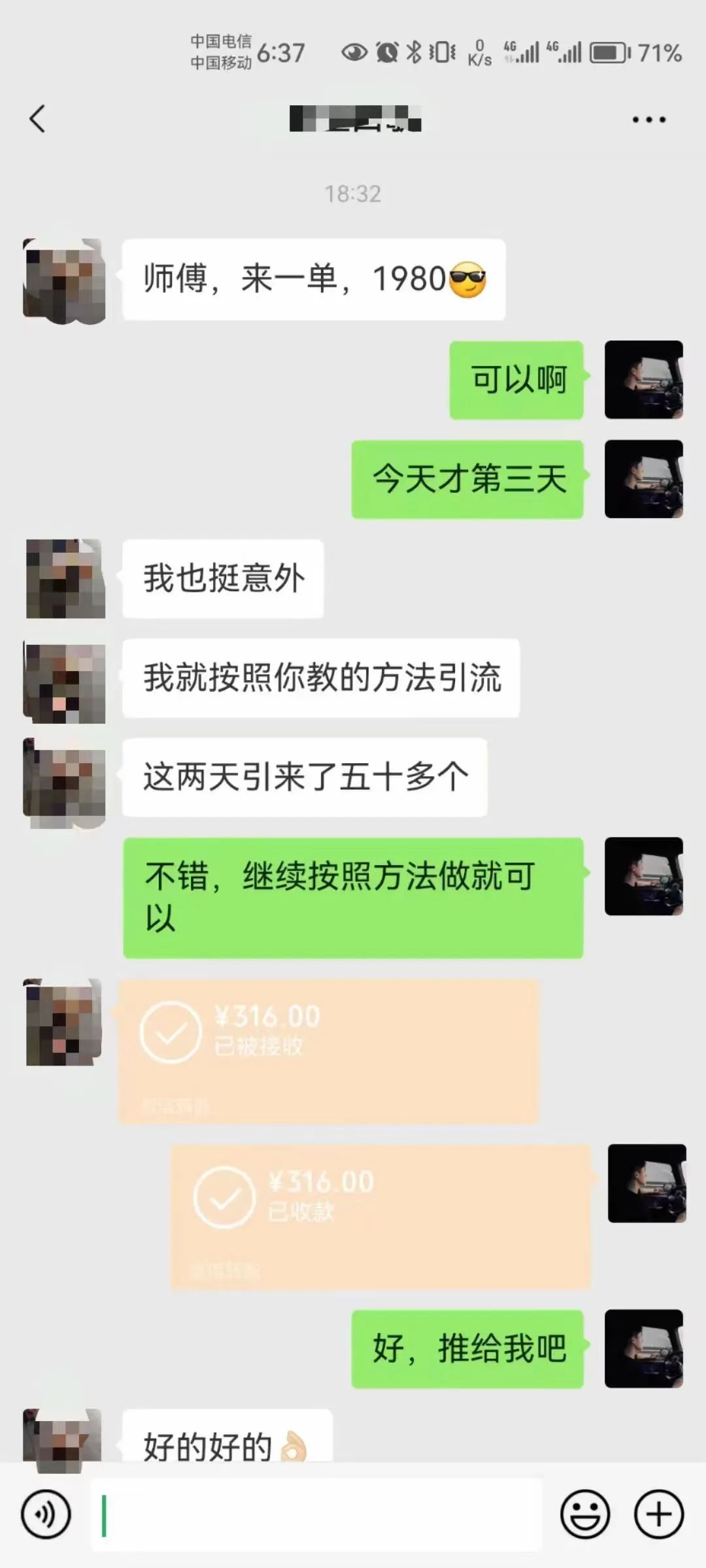
Task: Open the plus attachments menu
Action: pos(659,1514)
